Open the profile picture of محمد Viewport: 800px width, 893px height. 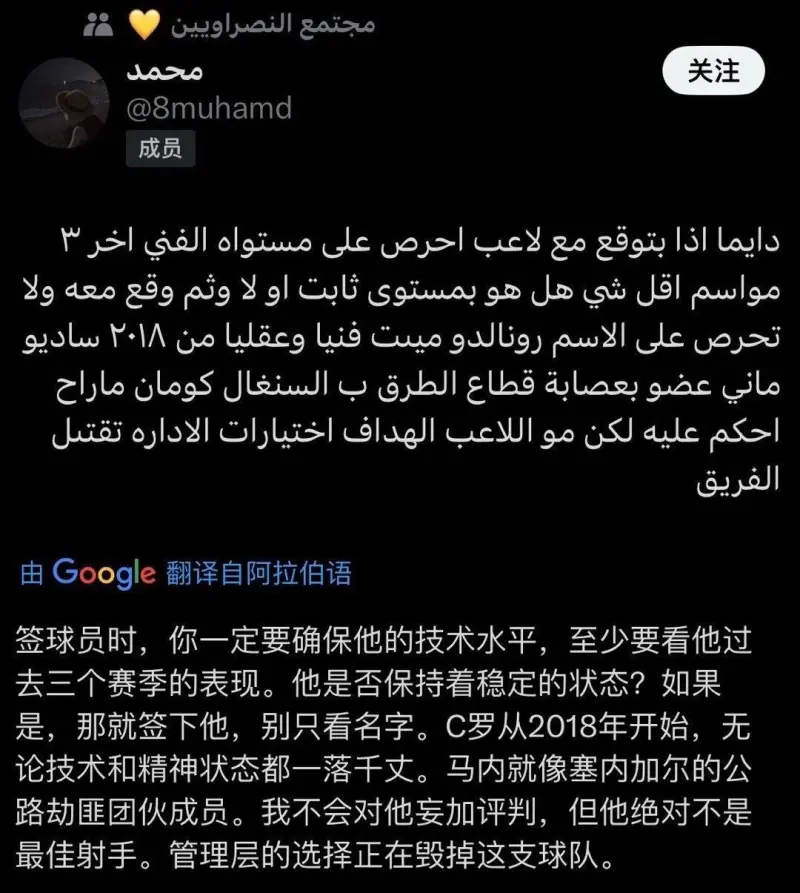(x=65, y=103)
